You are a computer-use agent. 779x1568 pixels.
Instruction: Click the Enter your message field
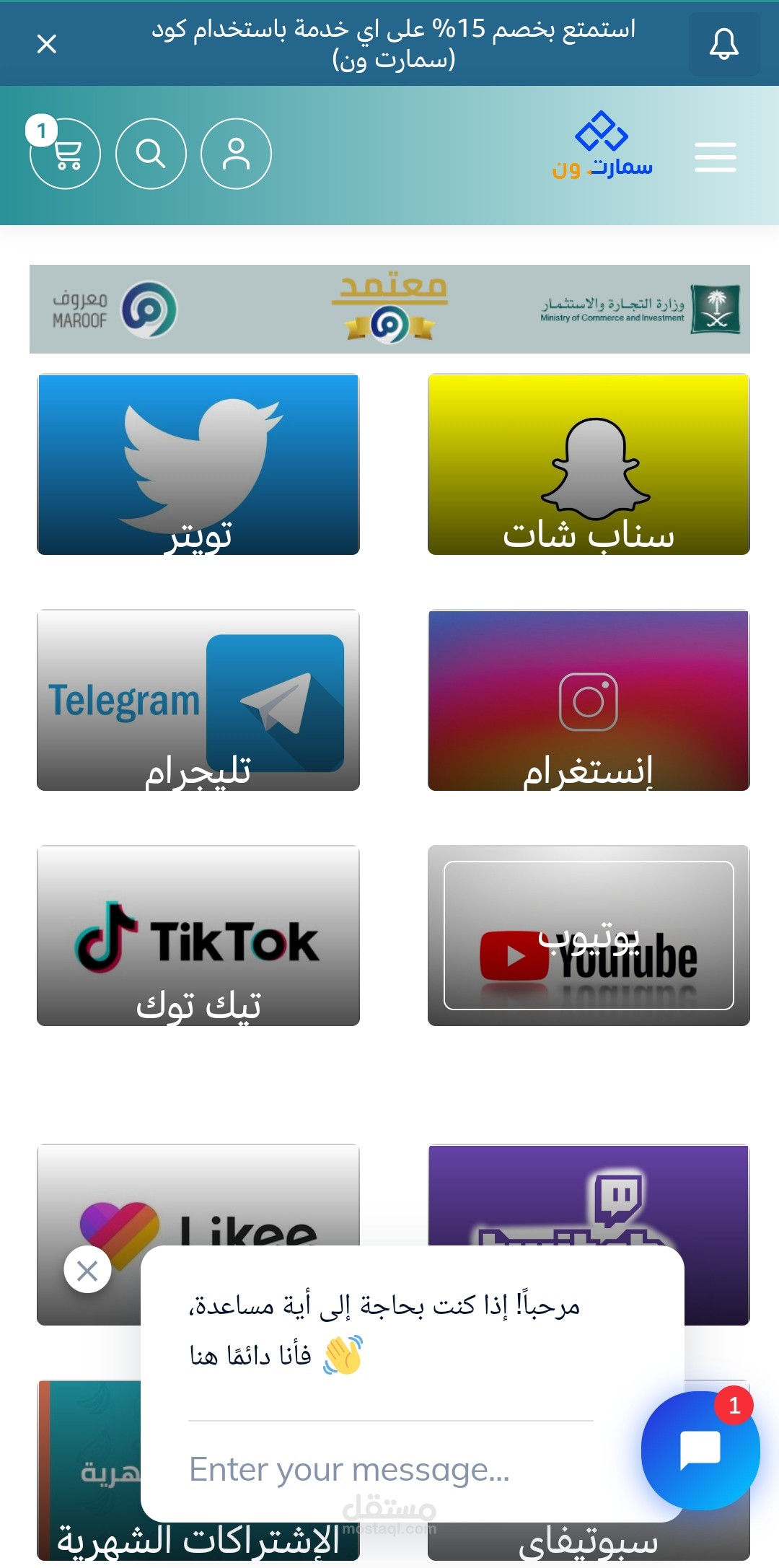[404, 1468]
